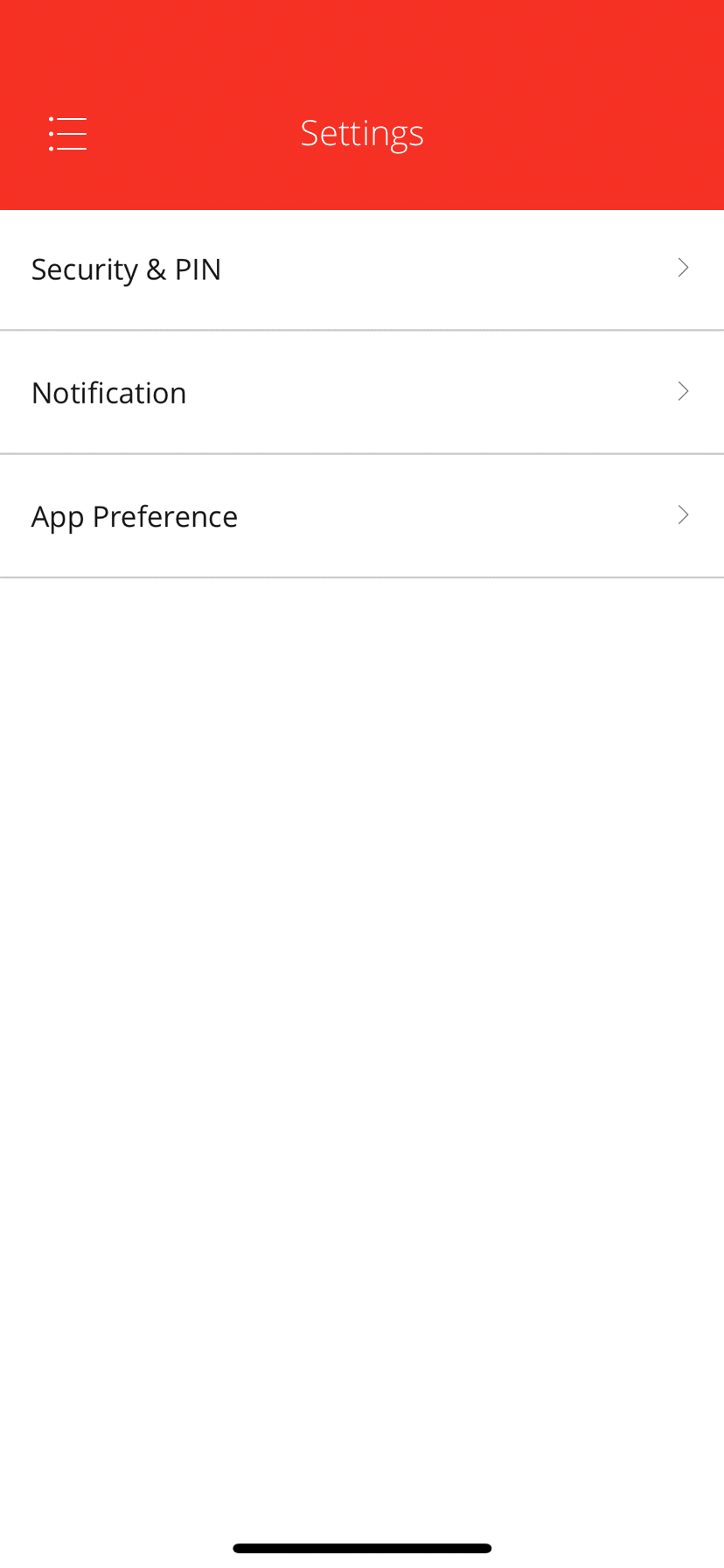Open Security & PIN settings
This screenshot has height=1568, width=724.
(362, 269)
